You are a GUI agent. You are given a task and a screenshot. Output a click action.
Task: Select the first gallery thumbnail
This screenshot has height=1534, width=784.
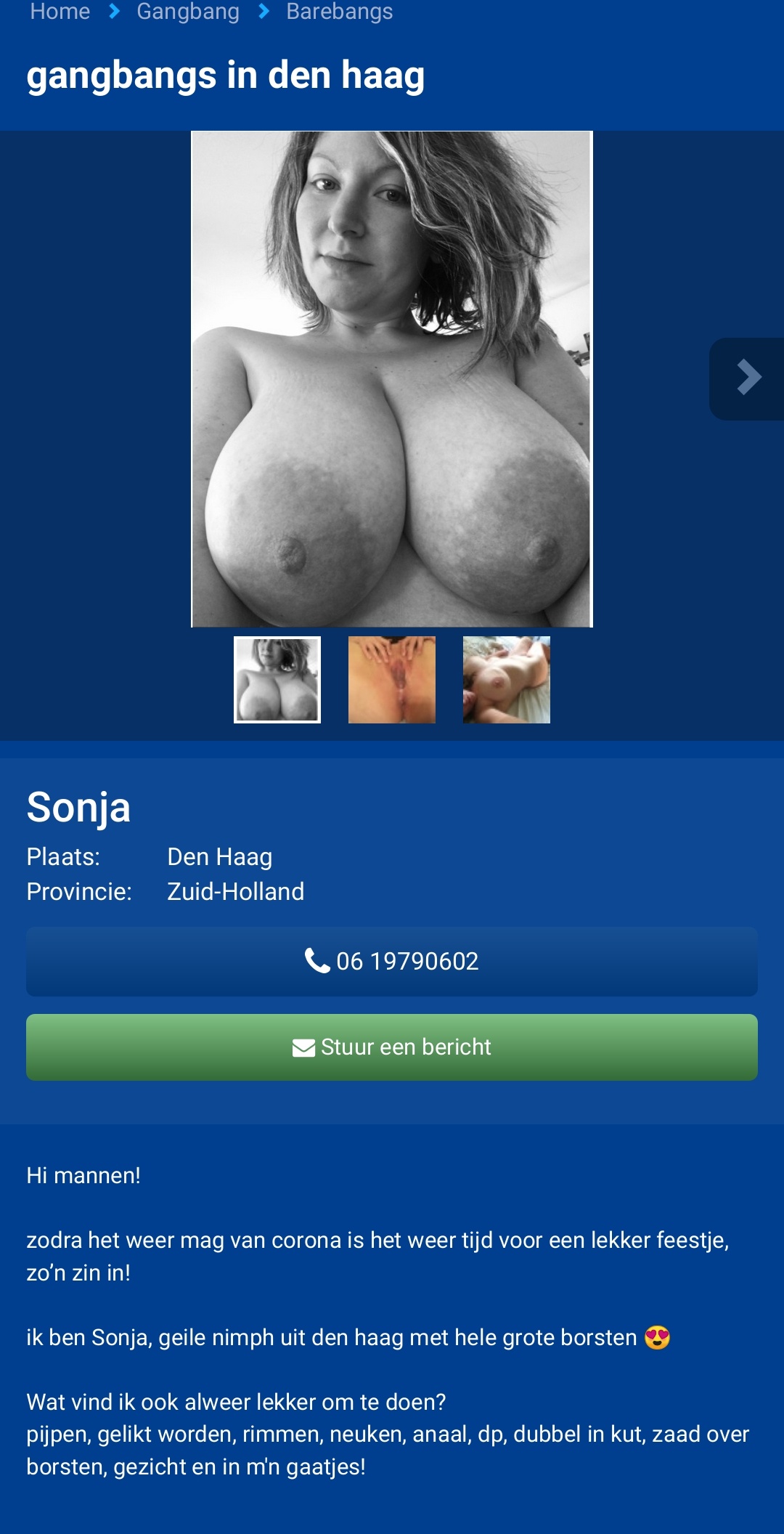point(277,680)
